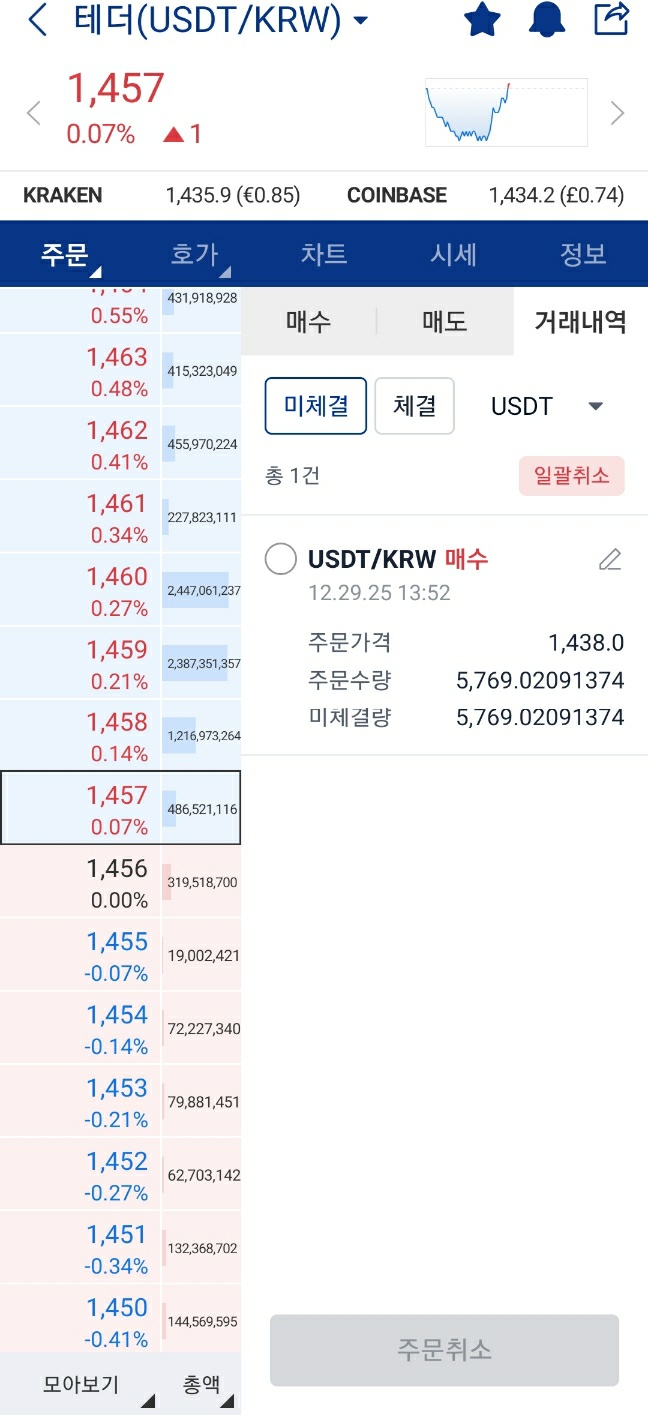The height and width of the screenshot is (1419, 648).
Task: Show the next coin with right arrow
Action: pos(617,113)
